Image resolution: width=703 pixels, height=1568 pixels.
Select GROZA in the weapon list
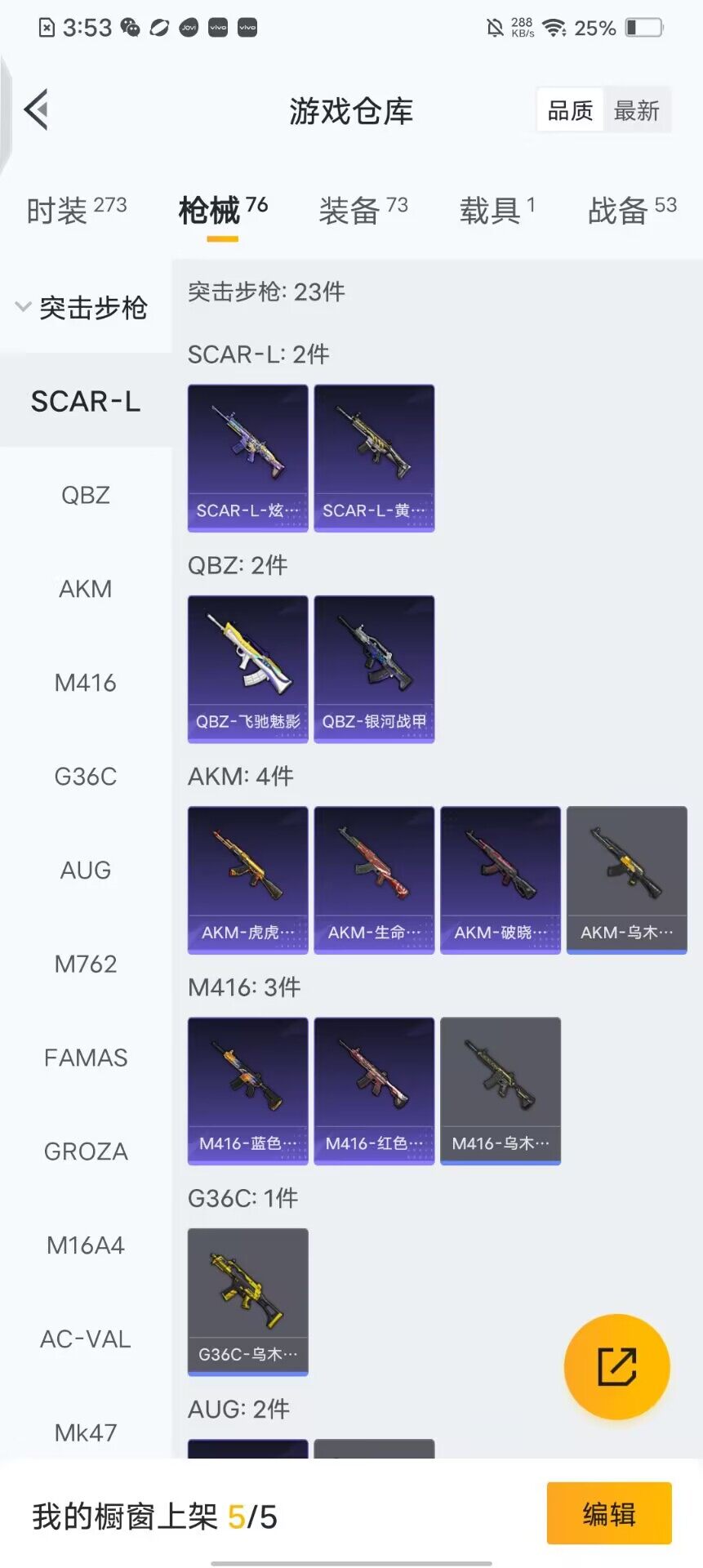pyautogui.click(x=85, y=1151)
